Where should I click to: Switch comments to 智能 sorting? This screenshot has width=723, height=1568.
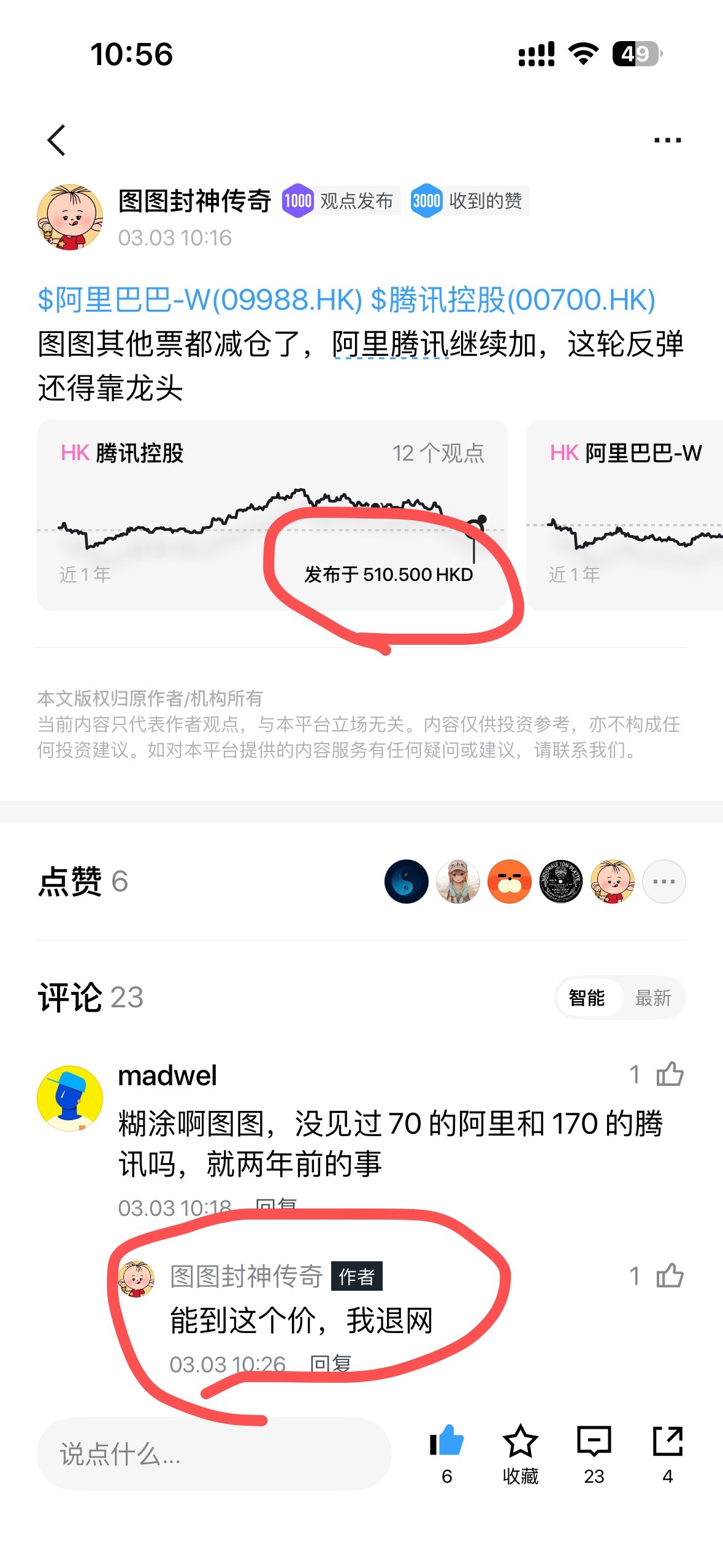(x=587, y=998)
